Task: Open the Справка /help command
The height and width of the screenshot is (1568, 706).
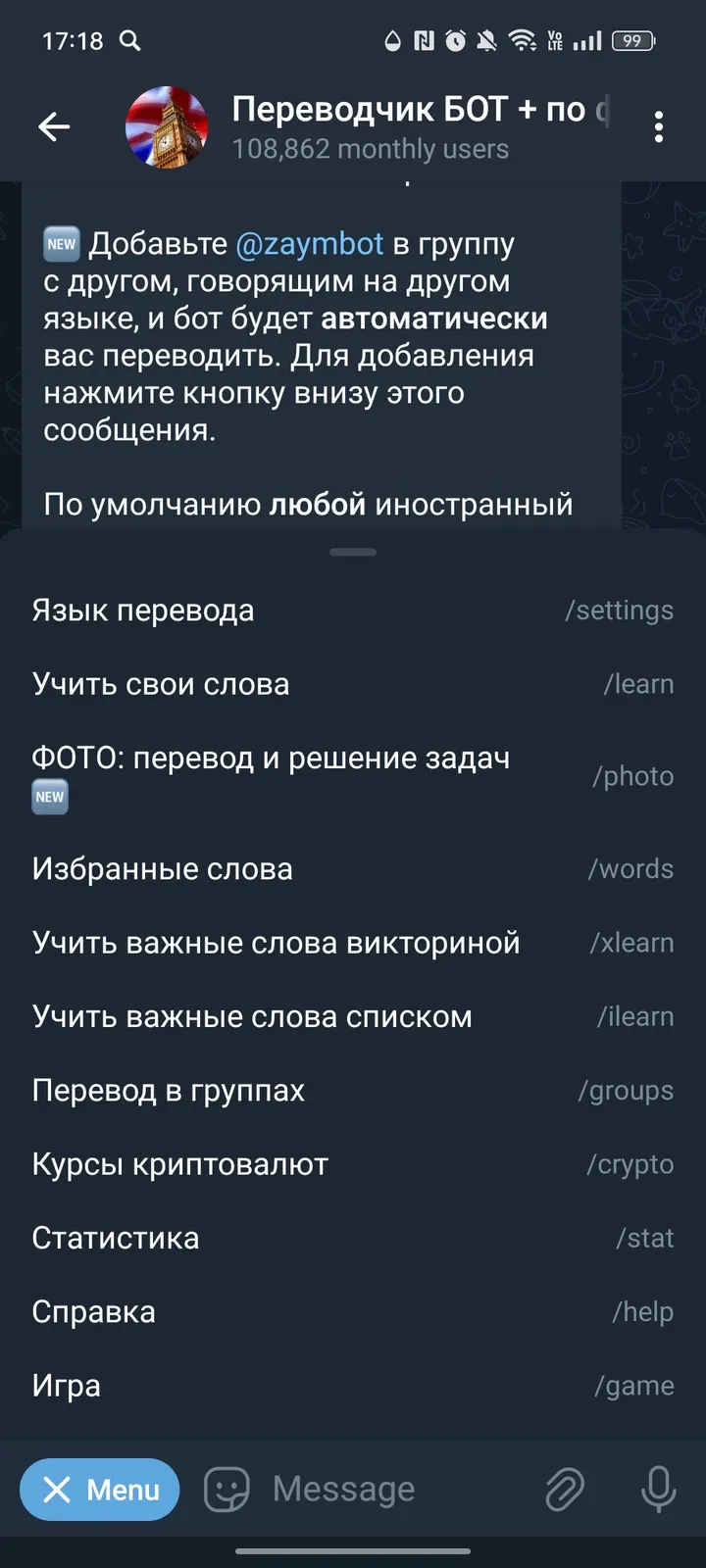Action: pyautogui.click(x=353, y=1312)
